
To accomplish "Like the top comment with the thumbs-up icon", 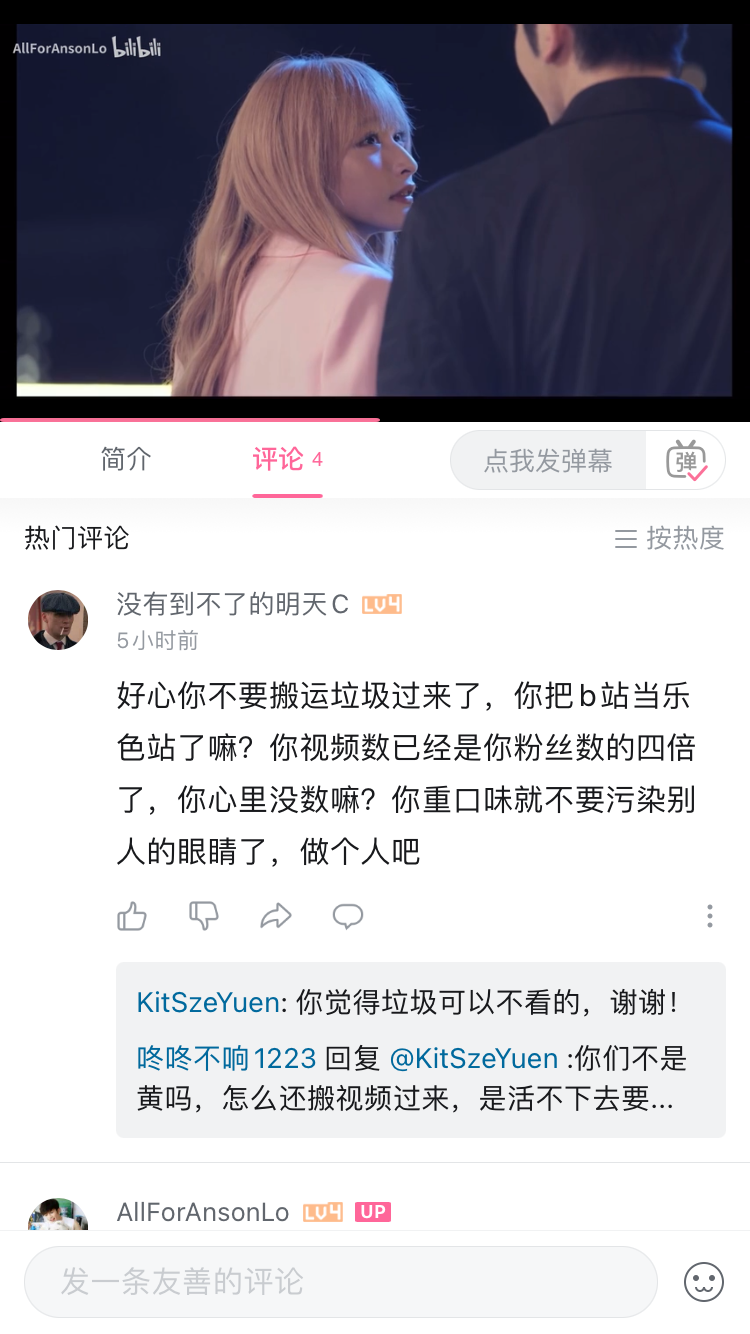I will [x=132, y=916].
